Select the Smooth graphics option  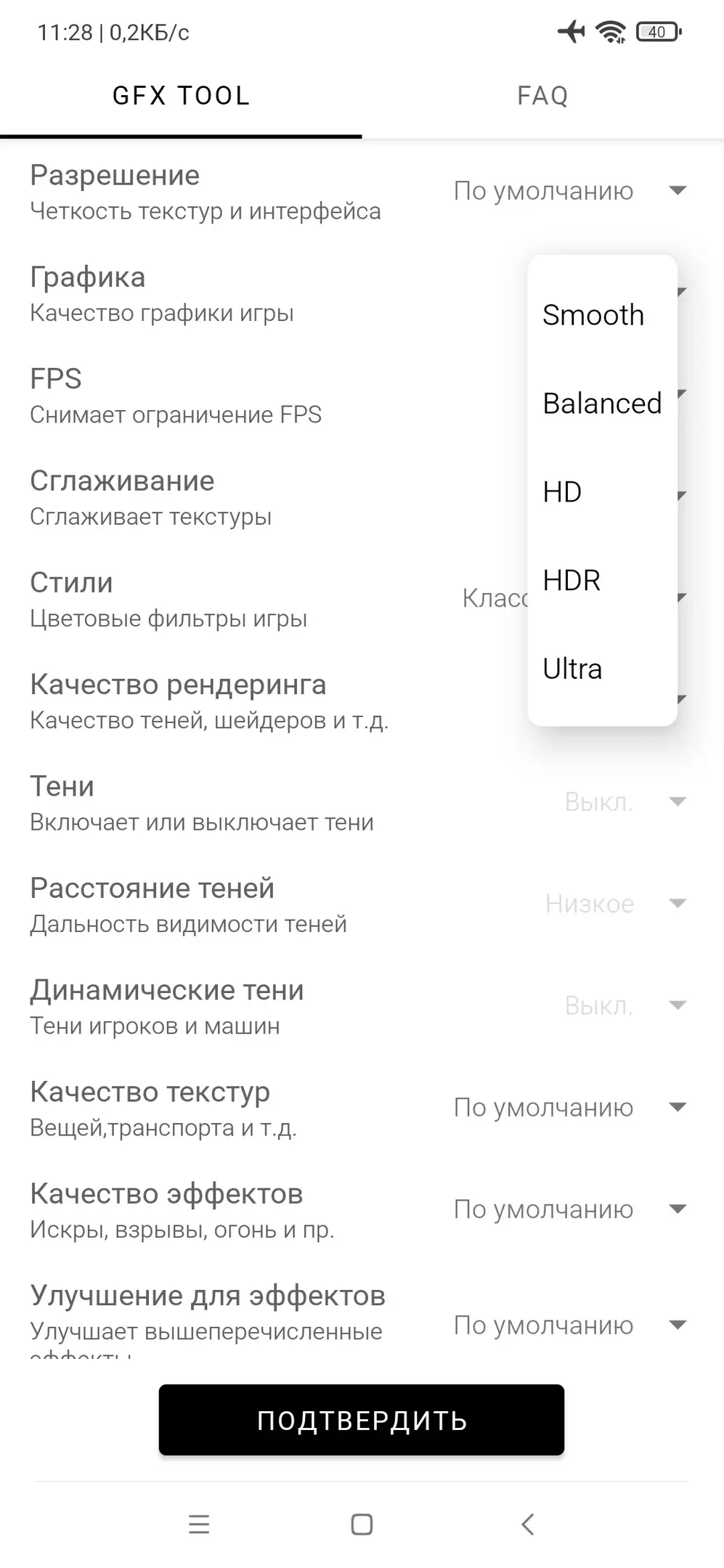pos(593,315)
